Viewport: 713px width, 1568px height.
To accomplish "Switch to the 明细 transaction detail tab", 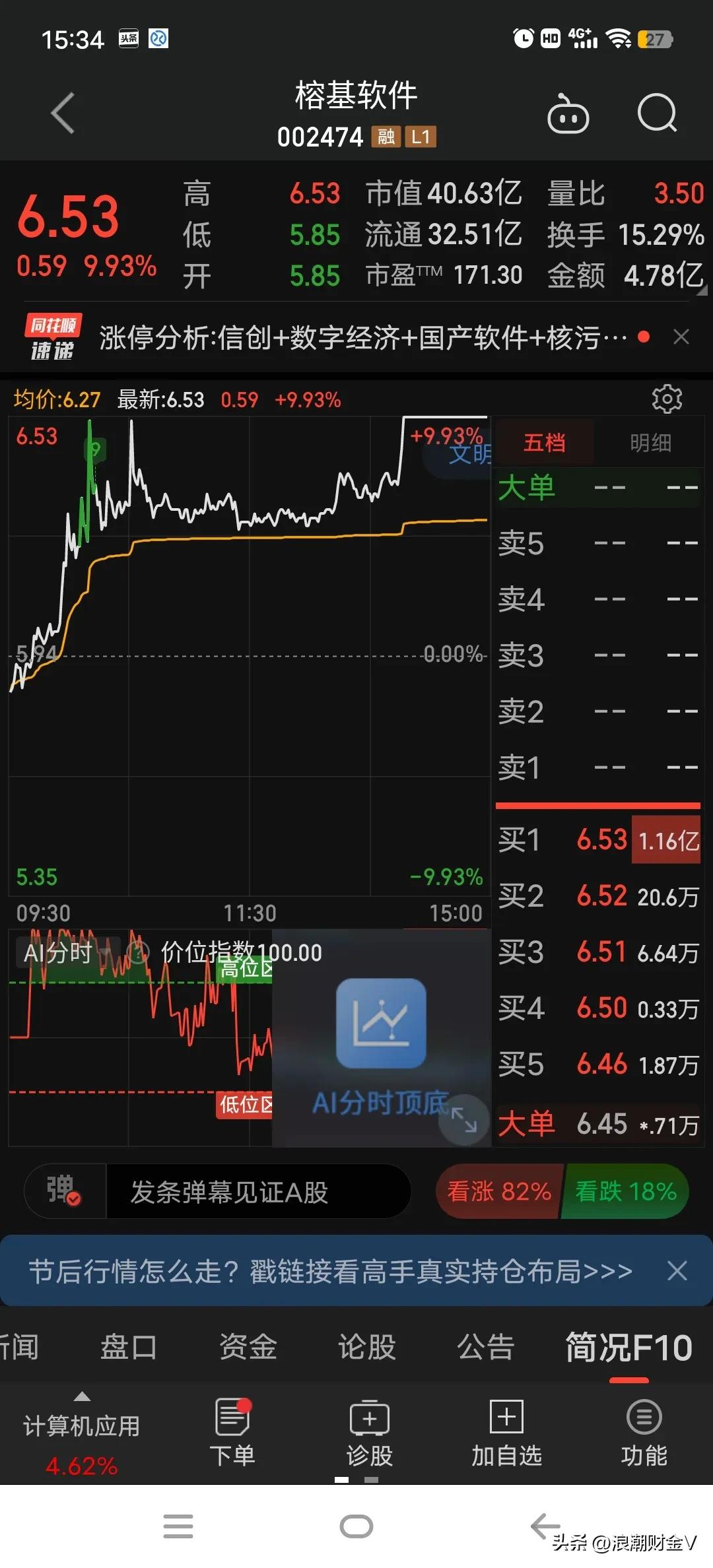I will [649, 442].
